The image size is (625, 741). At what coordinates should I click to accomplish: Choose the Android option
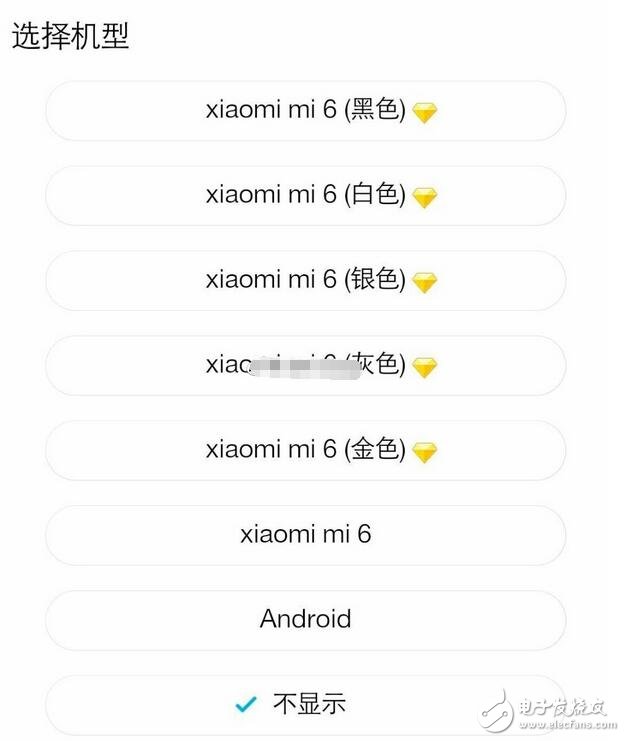pos(306,619)
